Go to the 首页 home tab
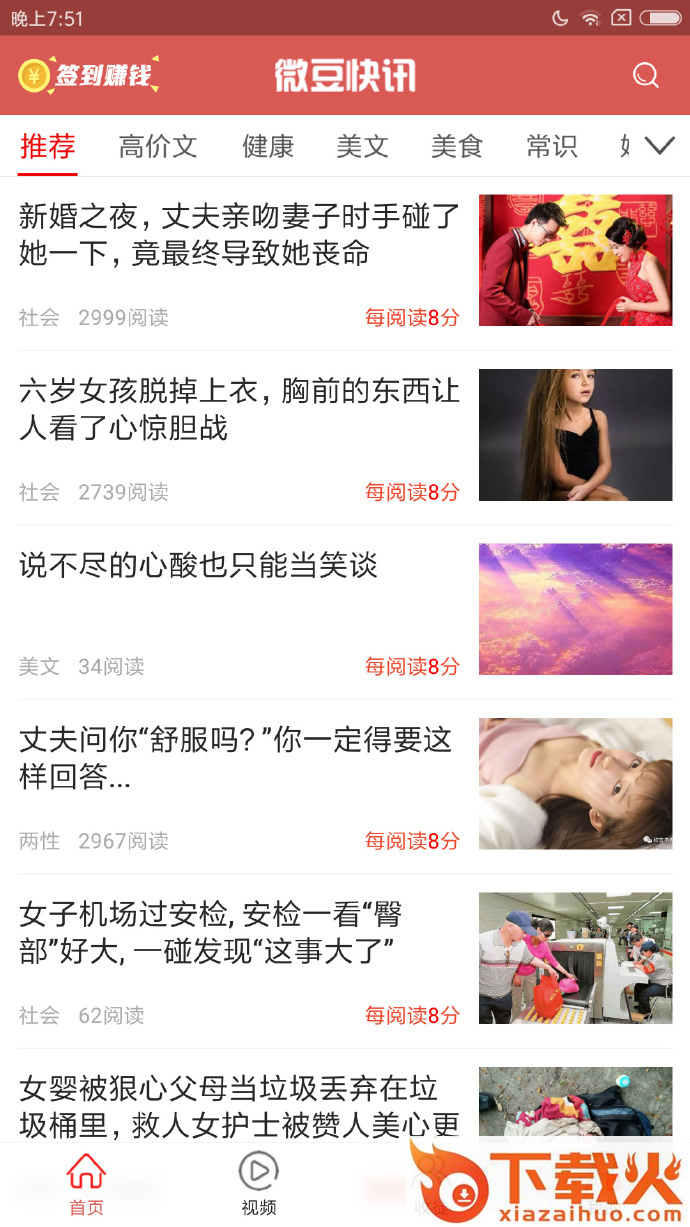This screenshot has height=1227, width=690. pyautogui.click(x=86, y=1185)
